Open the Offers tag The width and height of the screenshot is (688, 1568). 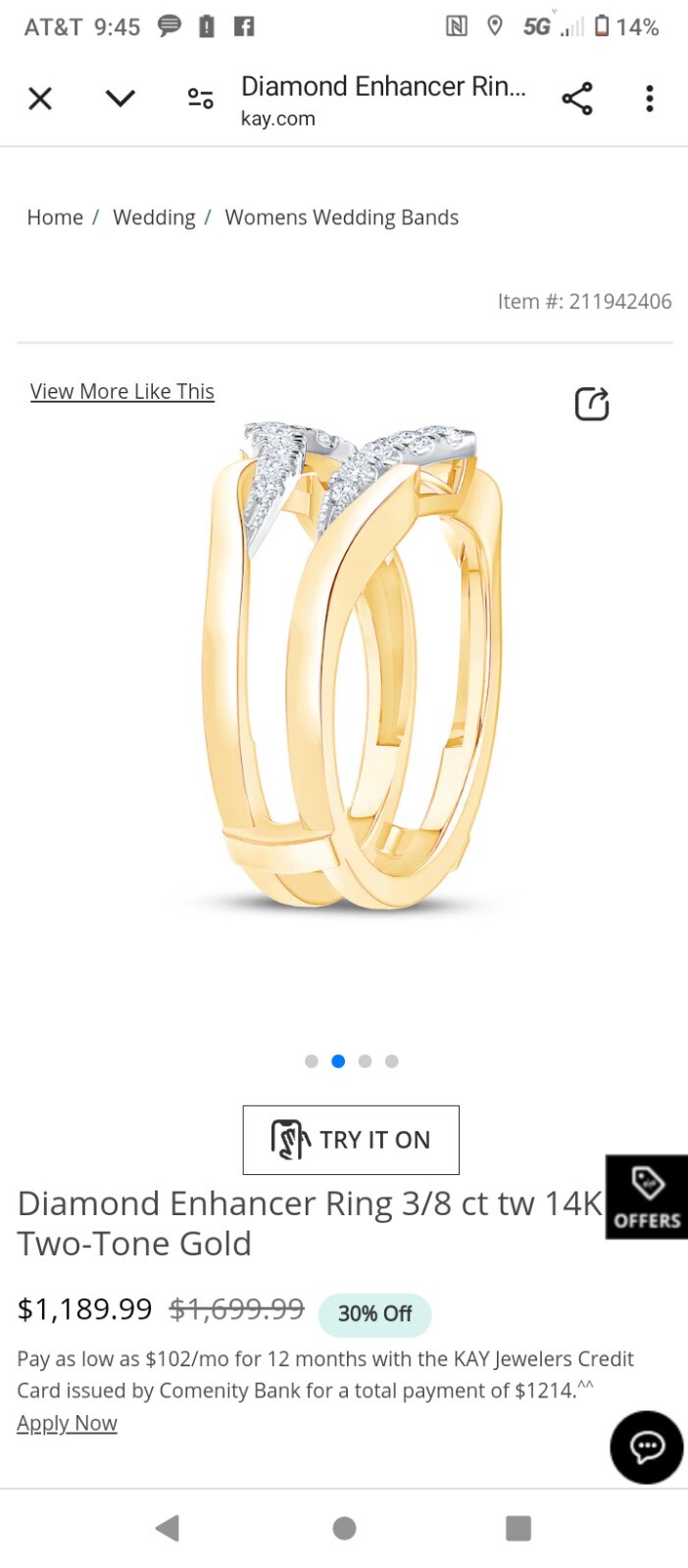647,1197
